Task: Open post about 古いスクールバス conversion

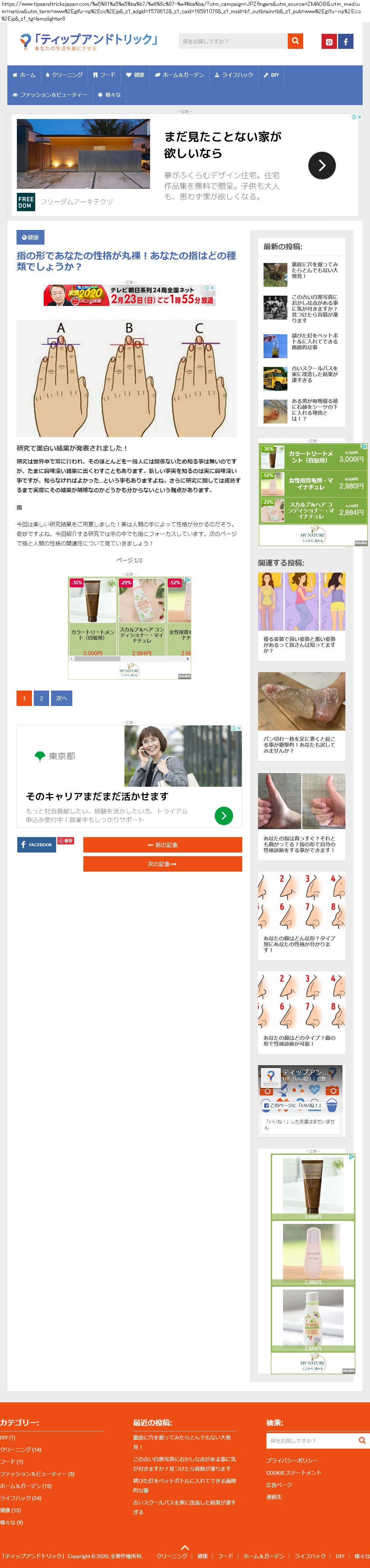Action: (x=314, y=374)
